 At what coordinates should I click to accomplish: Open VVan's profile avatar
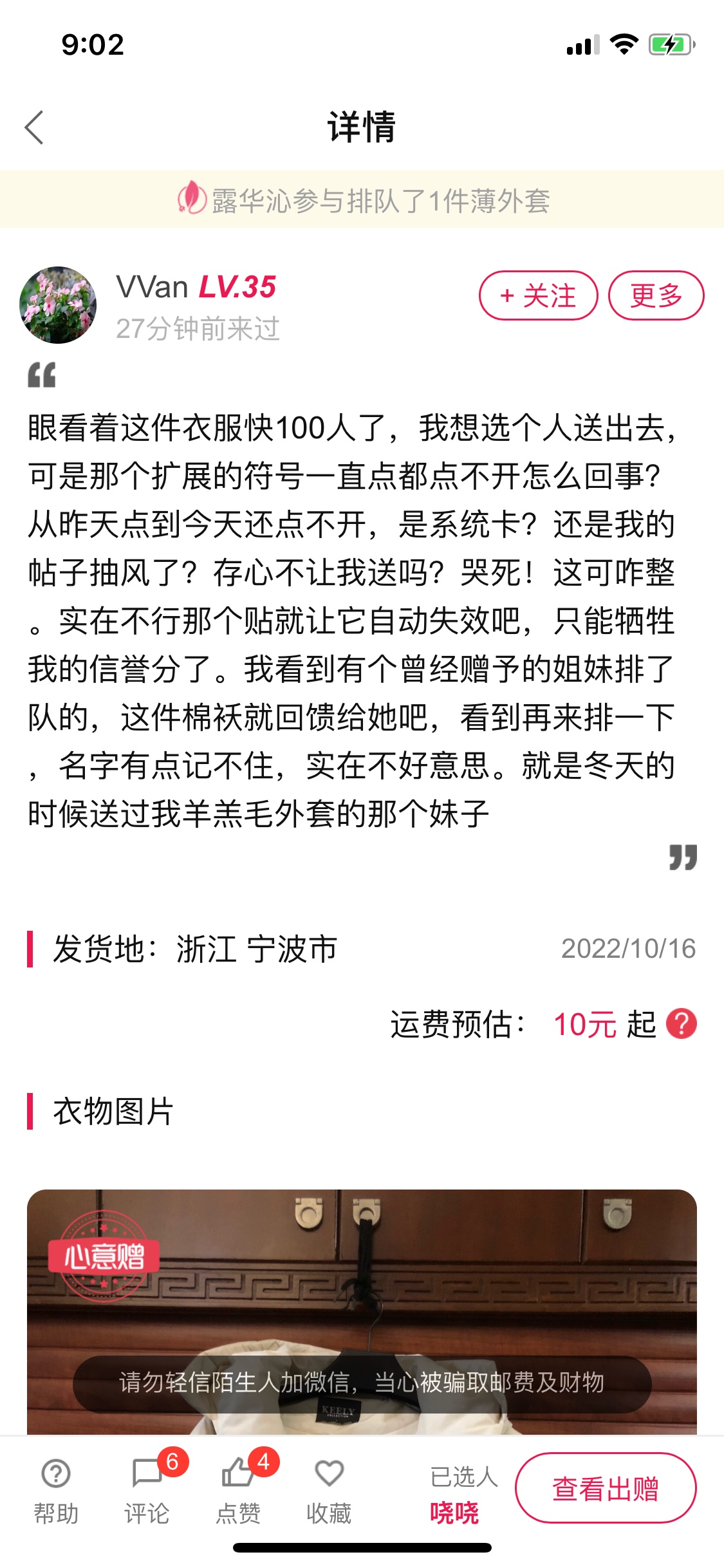[x=58, y=304]
